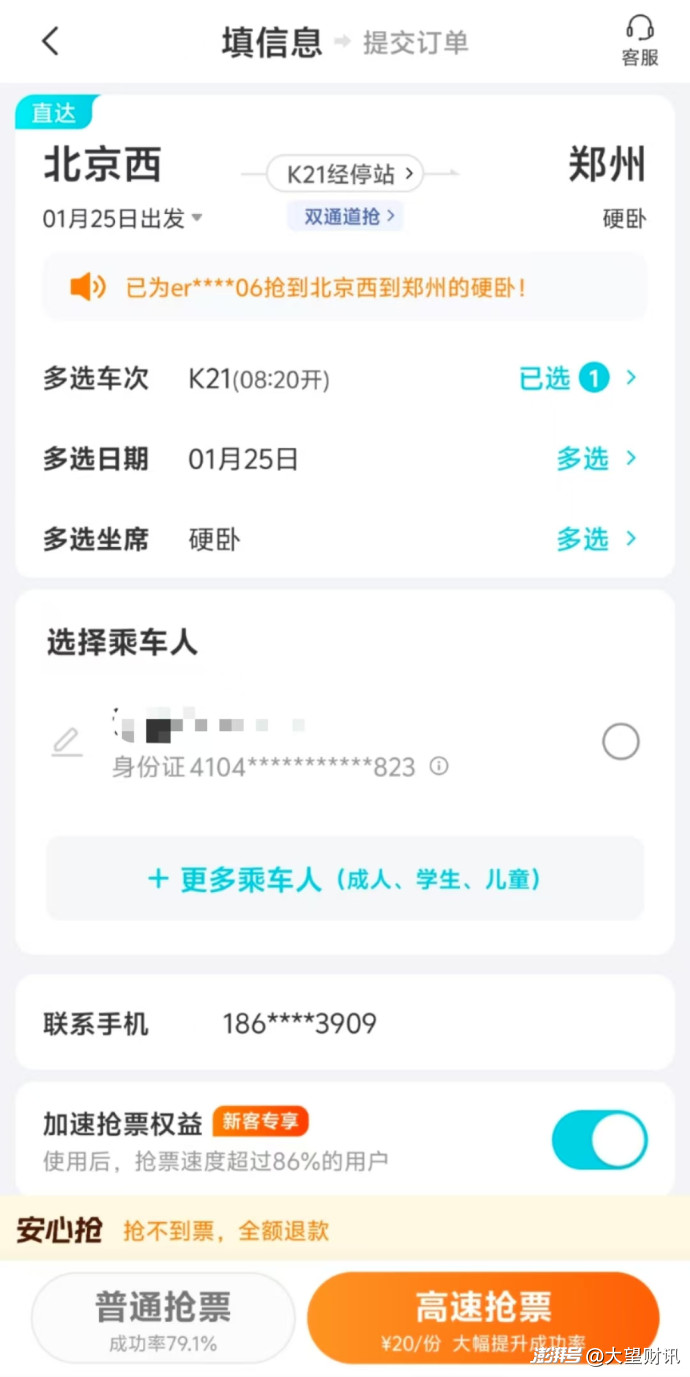Screen dimensions: 690x1377
Task: Go back using the top-left arrow
Action: coord(51,41)
